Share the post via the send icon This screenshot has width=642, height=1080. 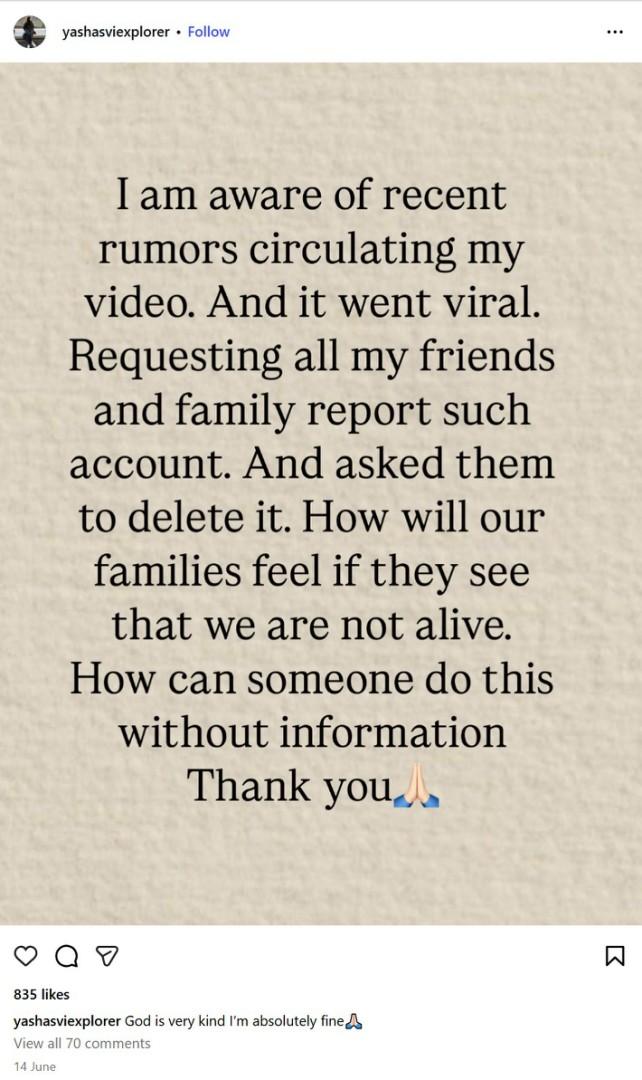[103, 957]
